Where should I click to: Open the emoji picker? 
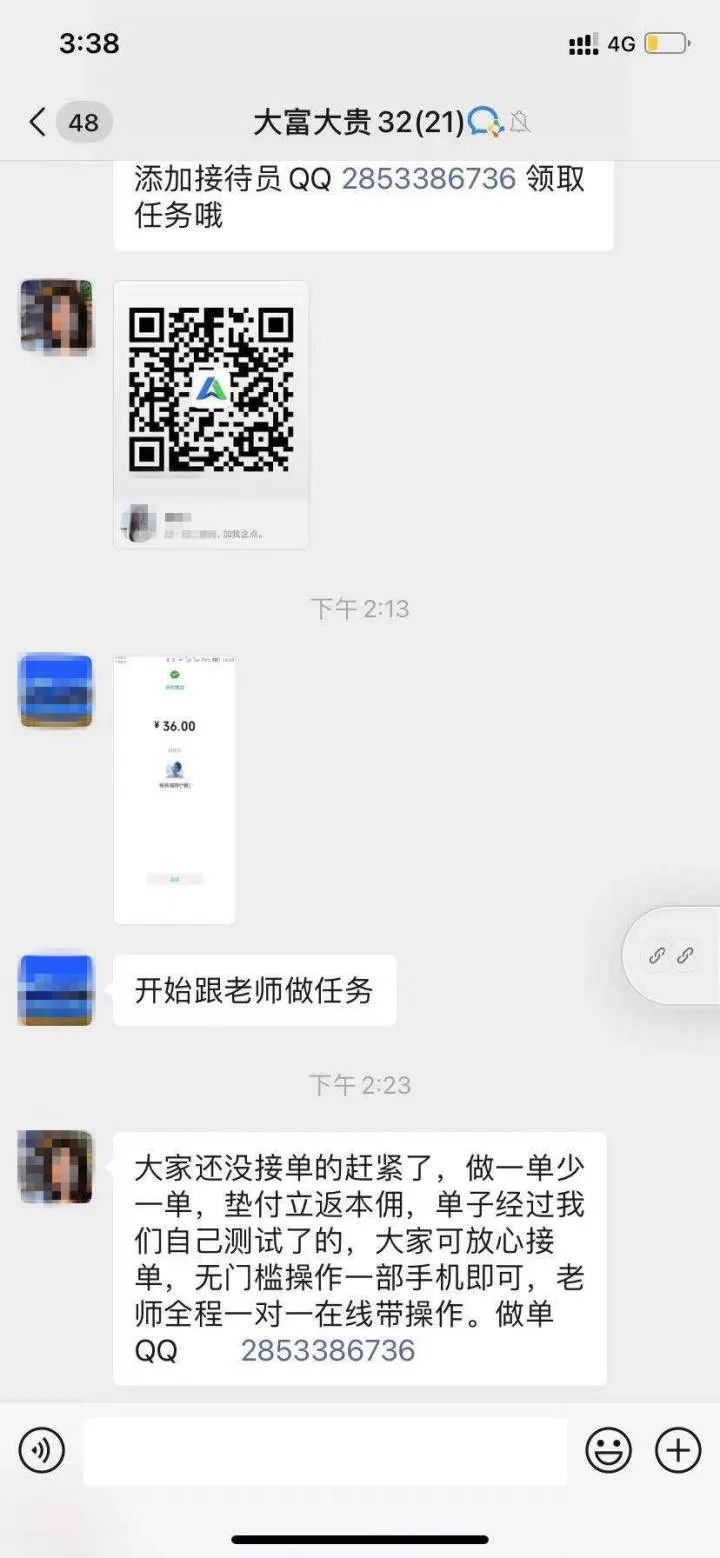click(608, 1450)
